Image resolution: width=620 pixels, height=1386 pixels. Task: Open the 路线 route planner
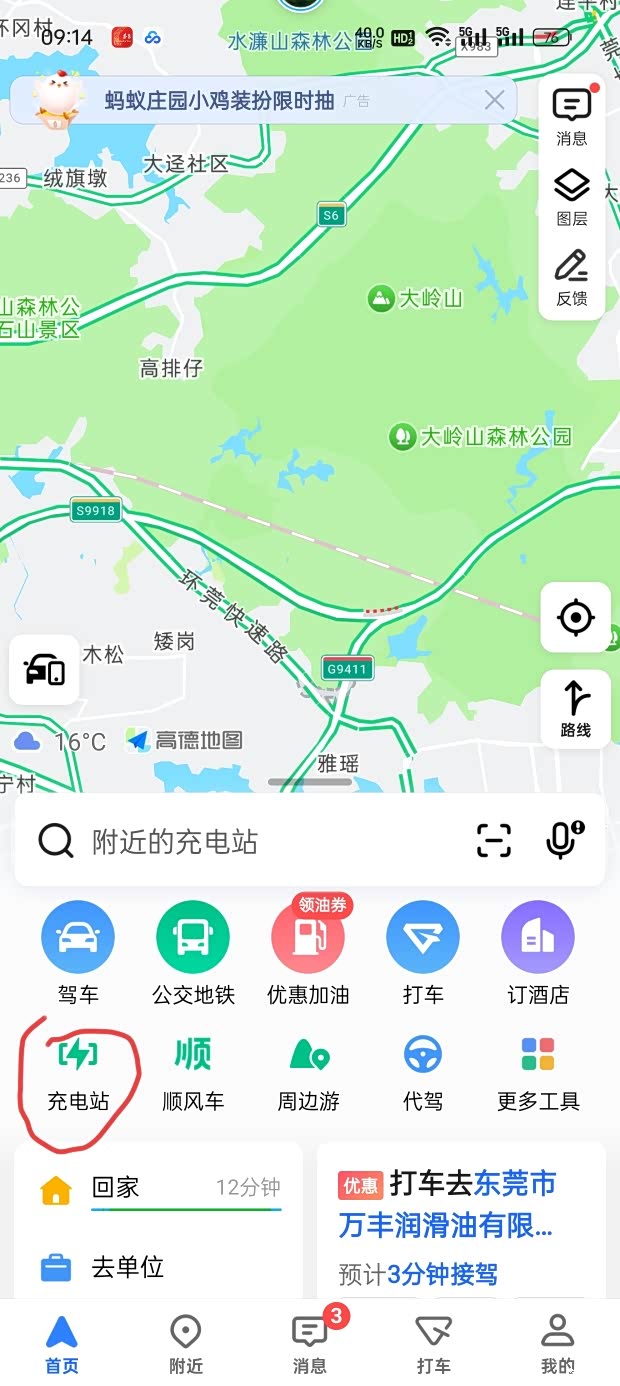click(575, 708)
